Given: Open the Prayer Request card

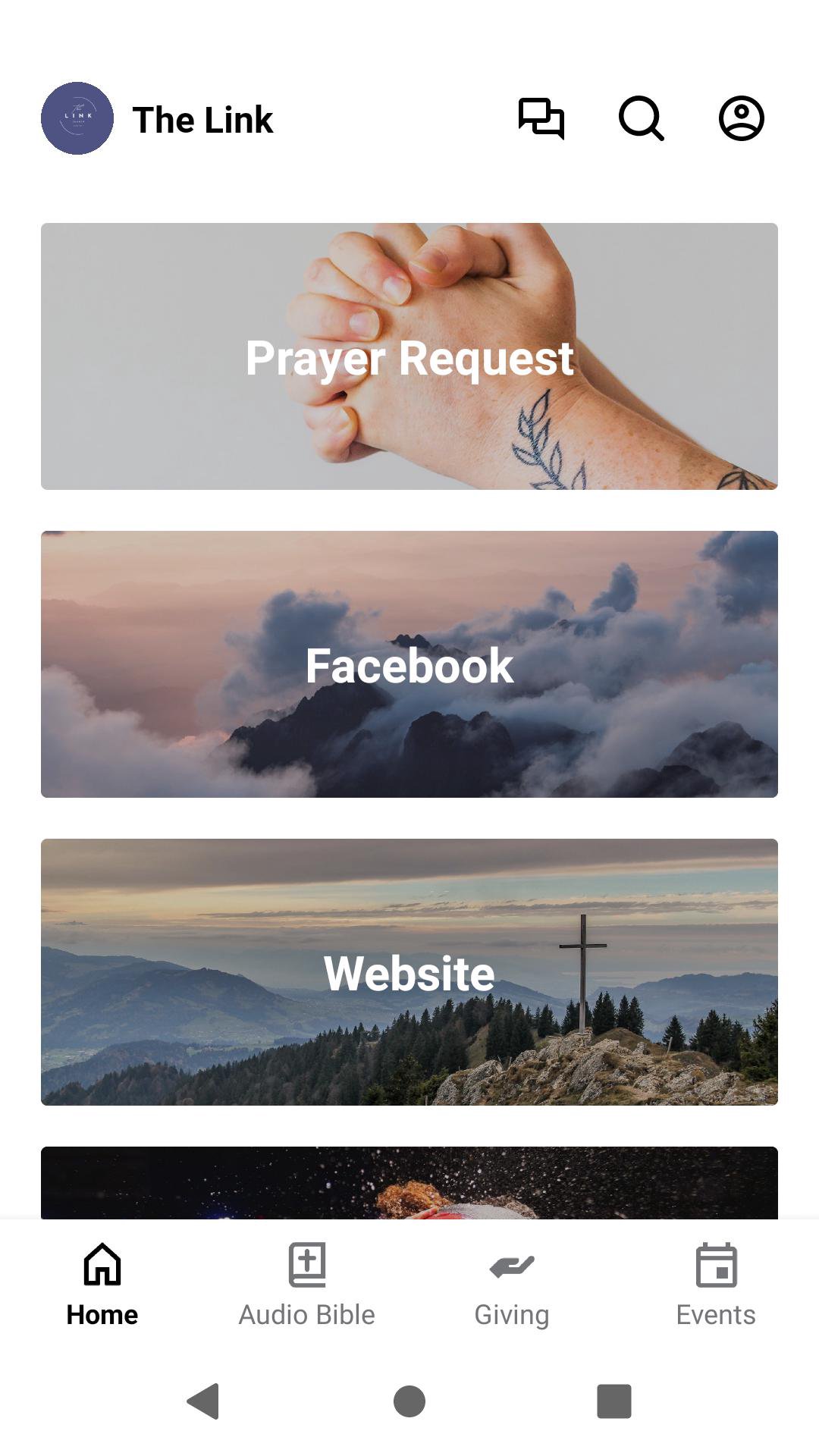Looking at the screenshot, I should coord(409,356).
